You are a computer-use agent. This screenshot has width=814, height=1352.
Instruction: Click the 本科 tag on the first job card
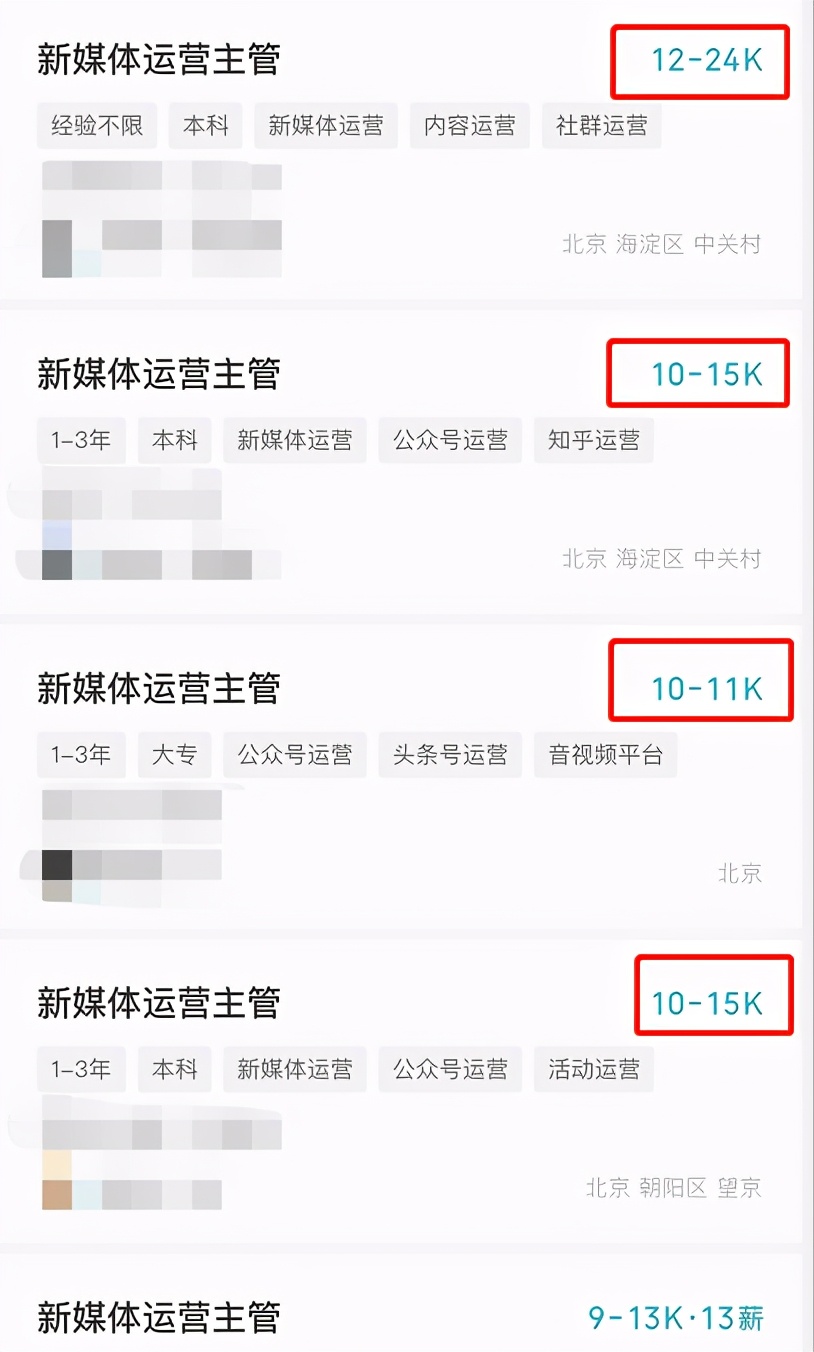click(x=205, y=126)
